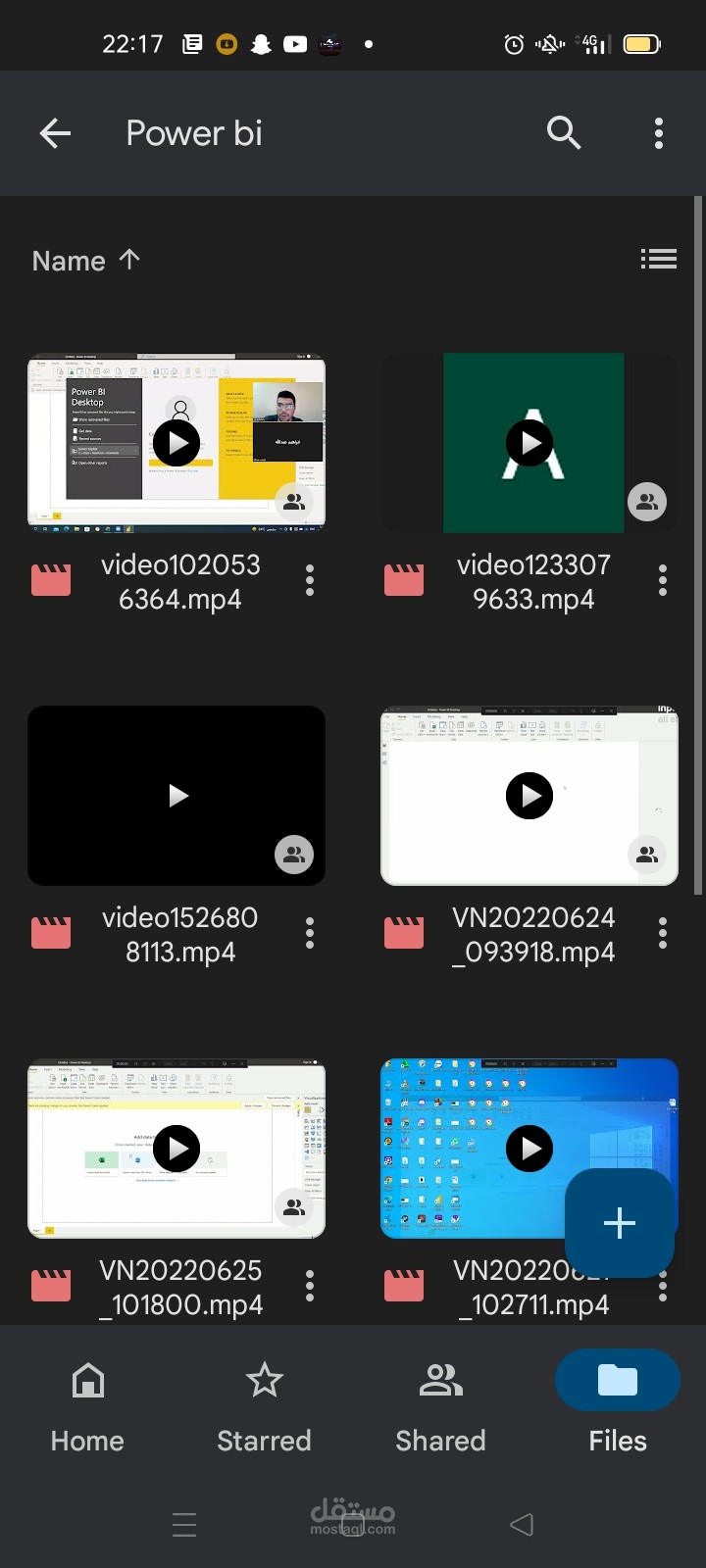Search within Power bi folder
Viewport: 706px width, 1568px height.
click(x=564, y=133)
